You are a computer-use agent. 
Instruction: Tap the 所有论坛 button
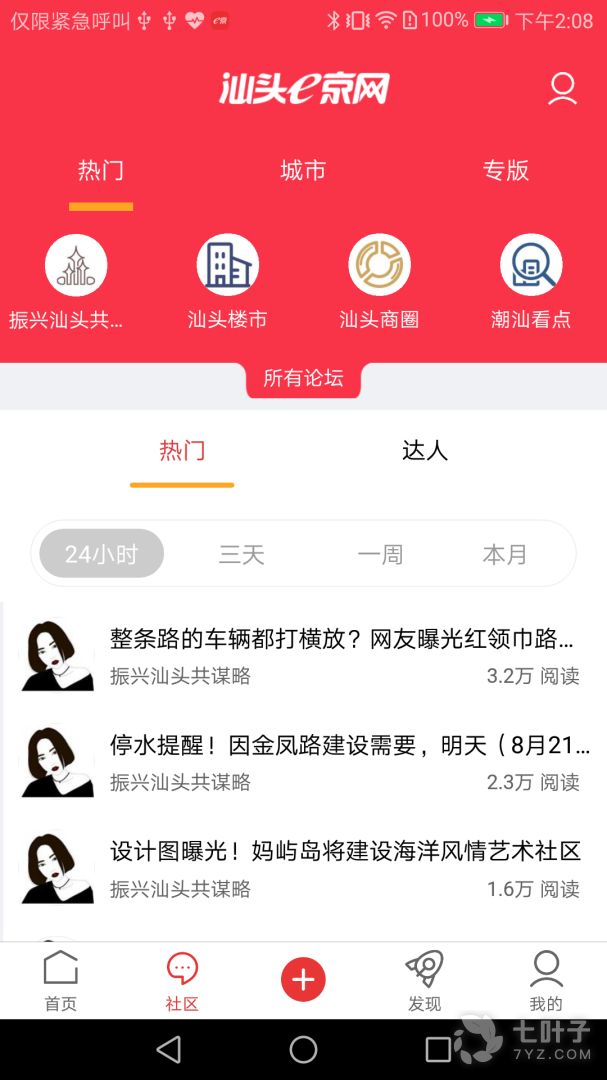coord(303,378)
